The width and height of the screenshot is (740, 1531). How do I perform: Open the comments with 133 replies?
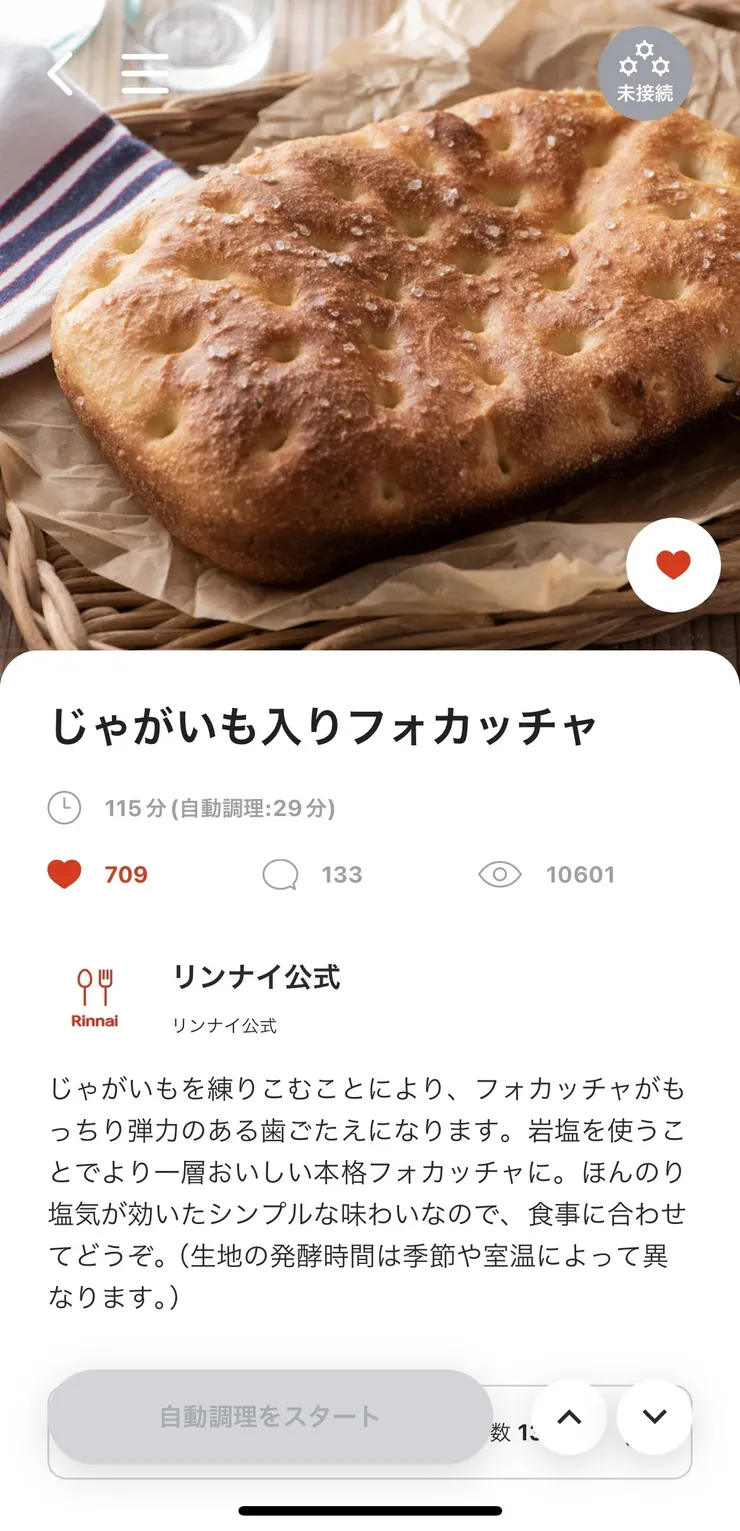coord(312,875)
